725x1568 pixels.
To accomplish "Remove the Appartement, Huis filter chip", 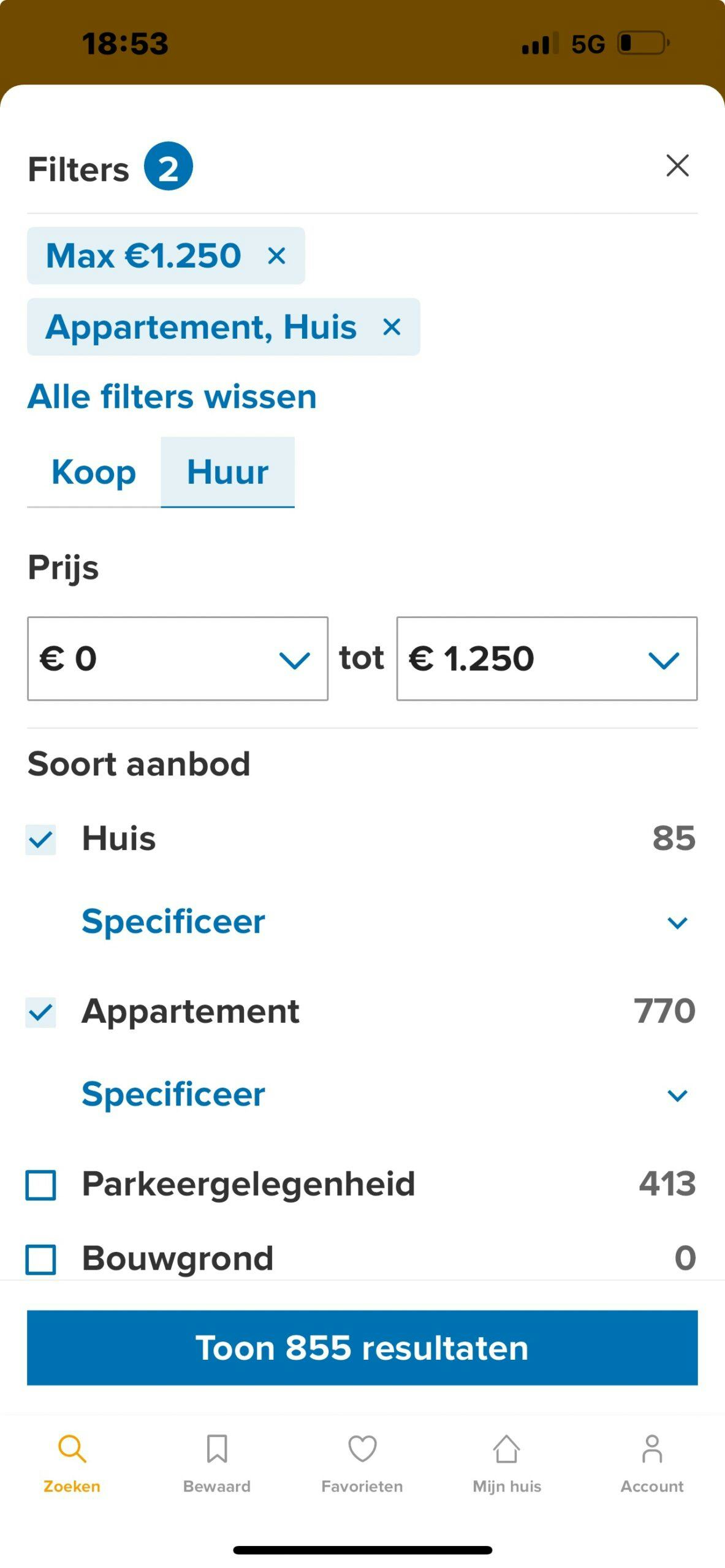I will tap(392, 327).
